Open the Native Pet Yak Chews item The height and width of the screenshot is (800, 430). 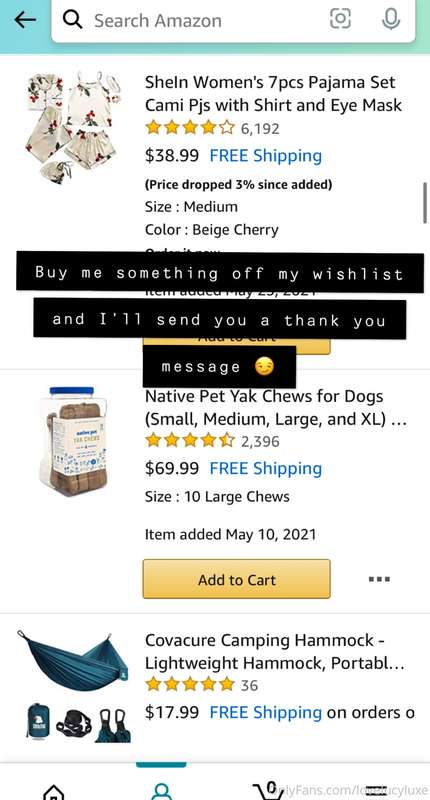pos(275,408)
